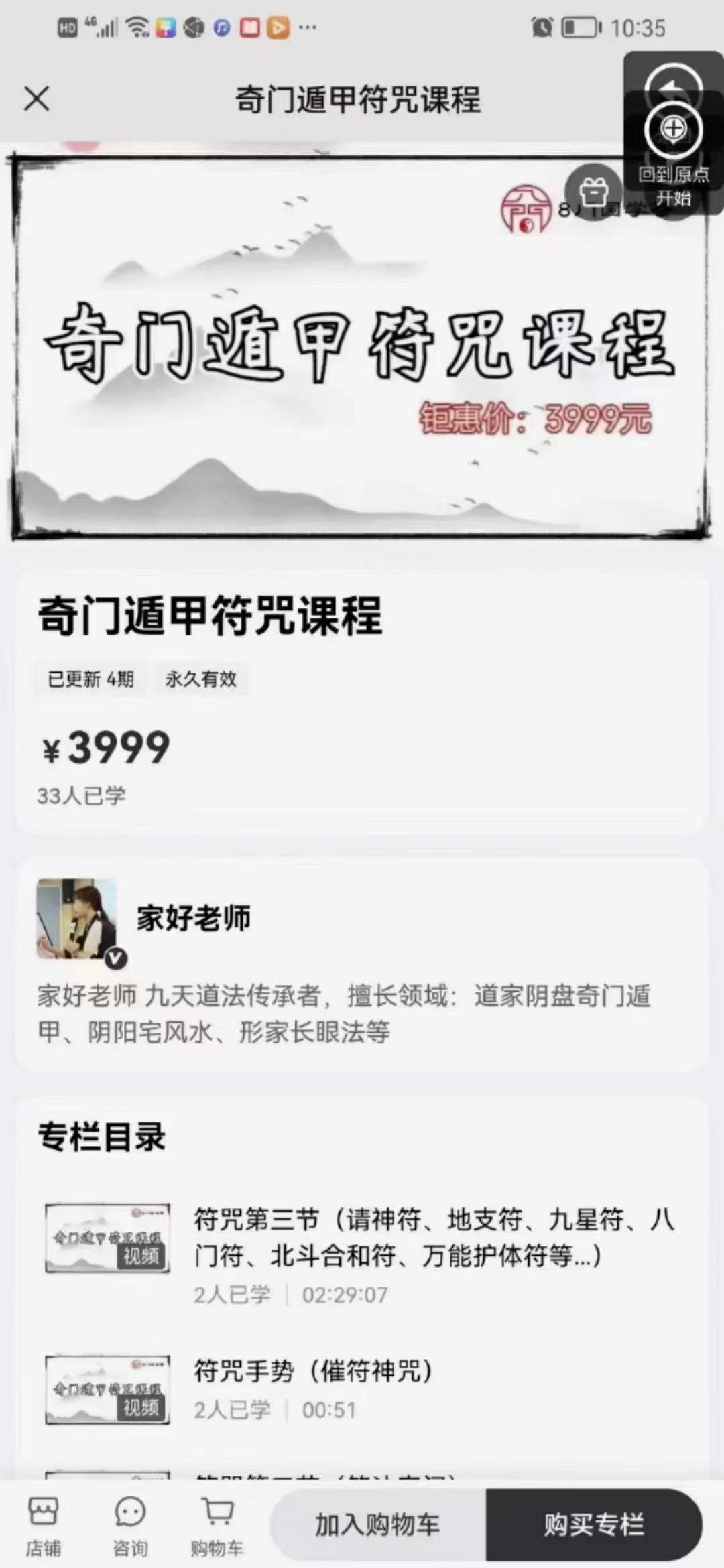This screenshot has width=724, height=1568.
Task: Add the course via 加入购物车
Action: click(x=377, y=1525)
